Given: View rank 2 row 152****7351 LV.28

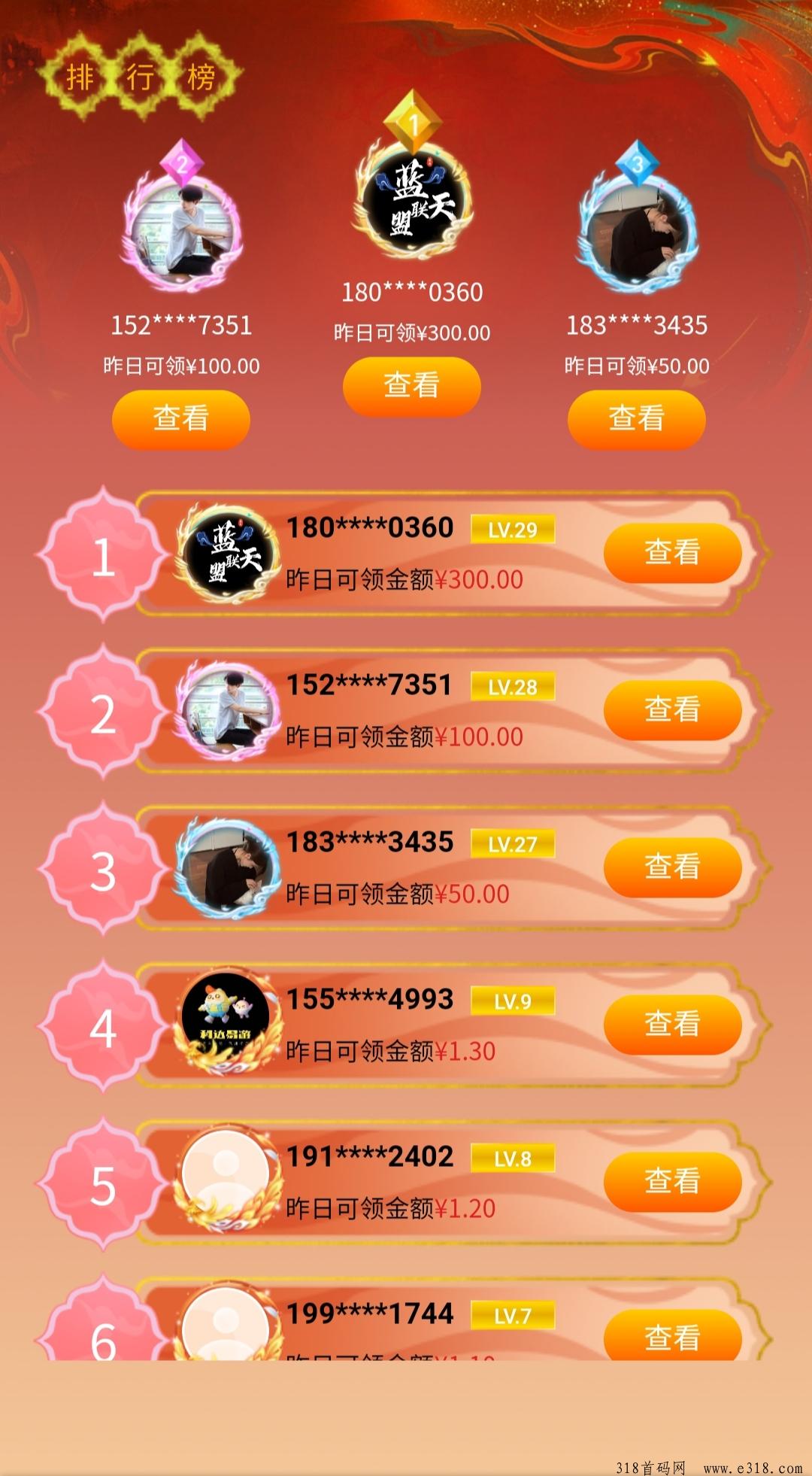Looking at the screenshot, I should coord(672,710).
